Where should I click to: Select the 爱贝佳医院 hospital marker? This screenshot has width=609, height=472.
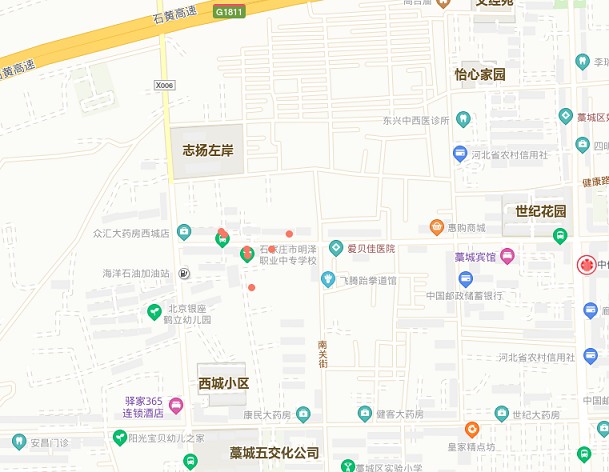pyautogui.click(x=336, y=248)
